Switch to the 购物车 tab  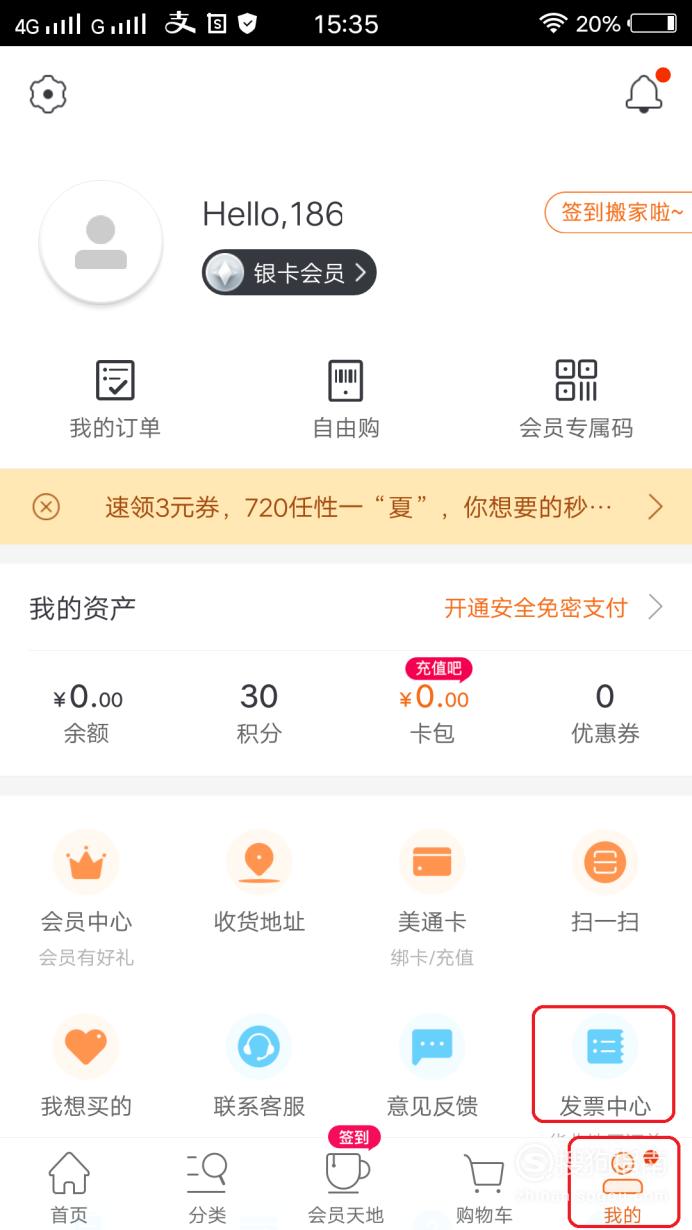pos(484,1188)
